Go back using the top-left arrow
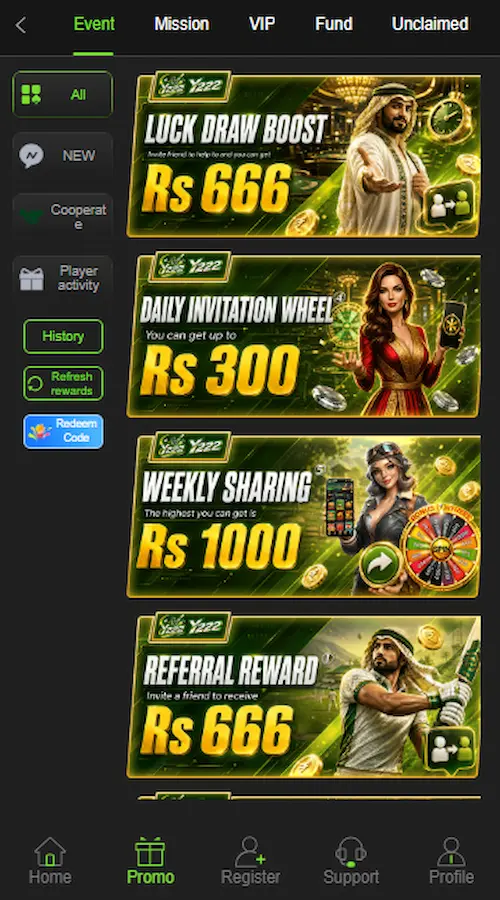 click(x=21, y=25)
